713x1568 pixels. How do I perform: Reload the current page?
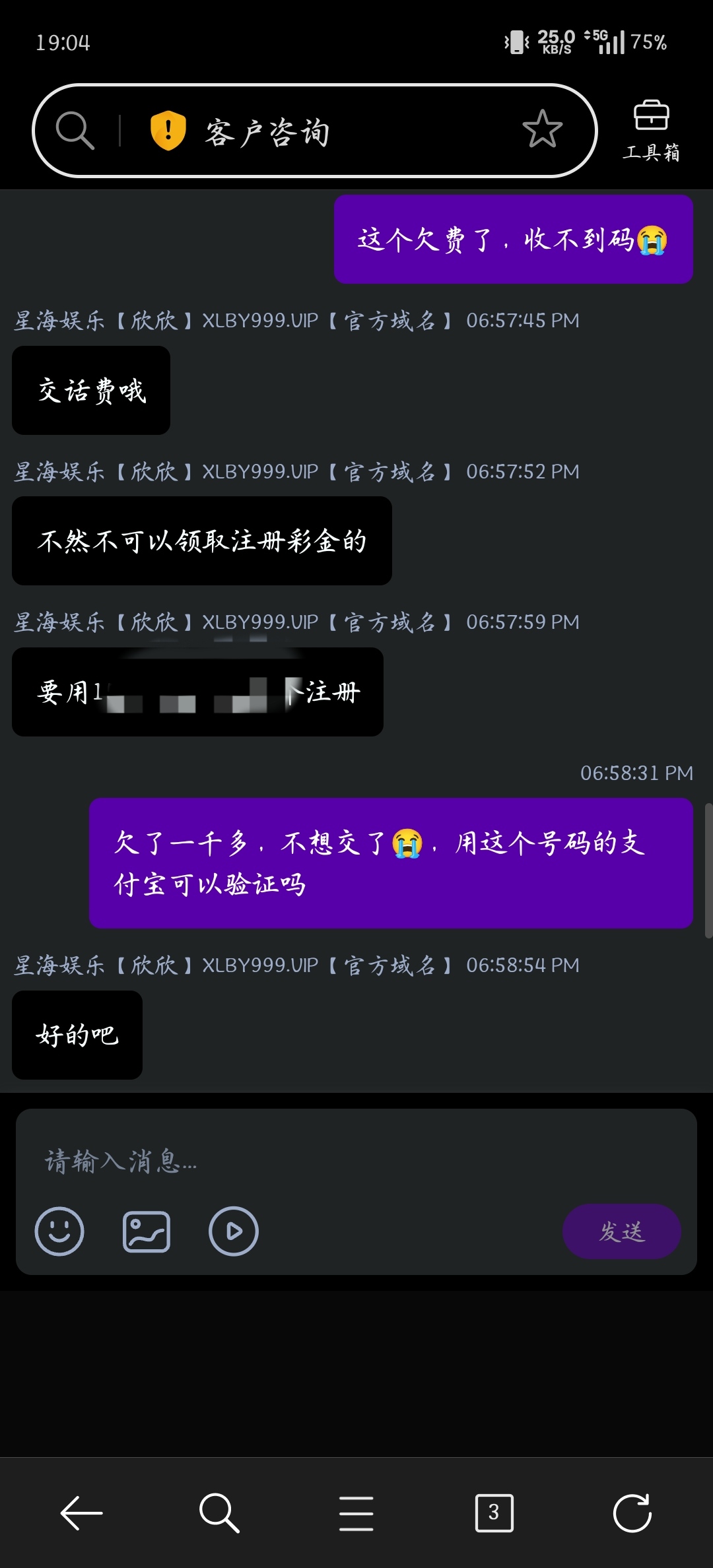click(x=632, y=1513)
